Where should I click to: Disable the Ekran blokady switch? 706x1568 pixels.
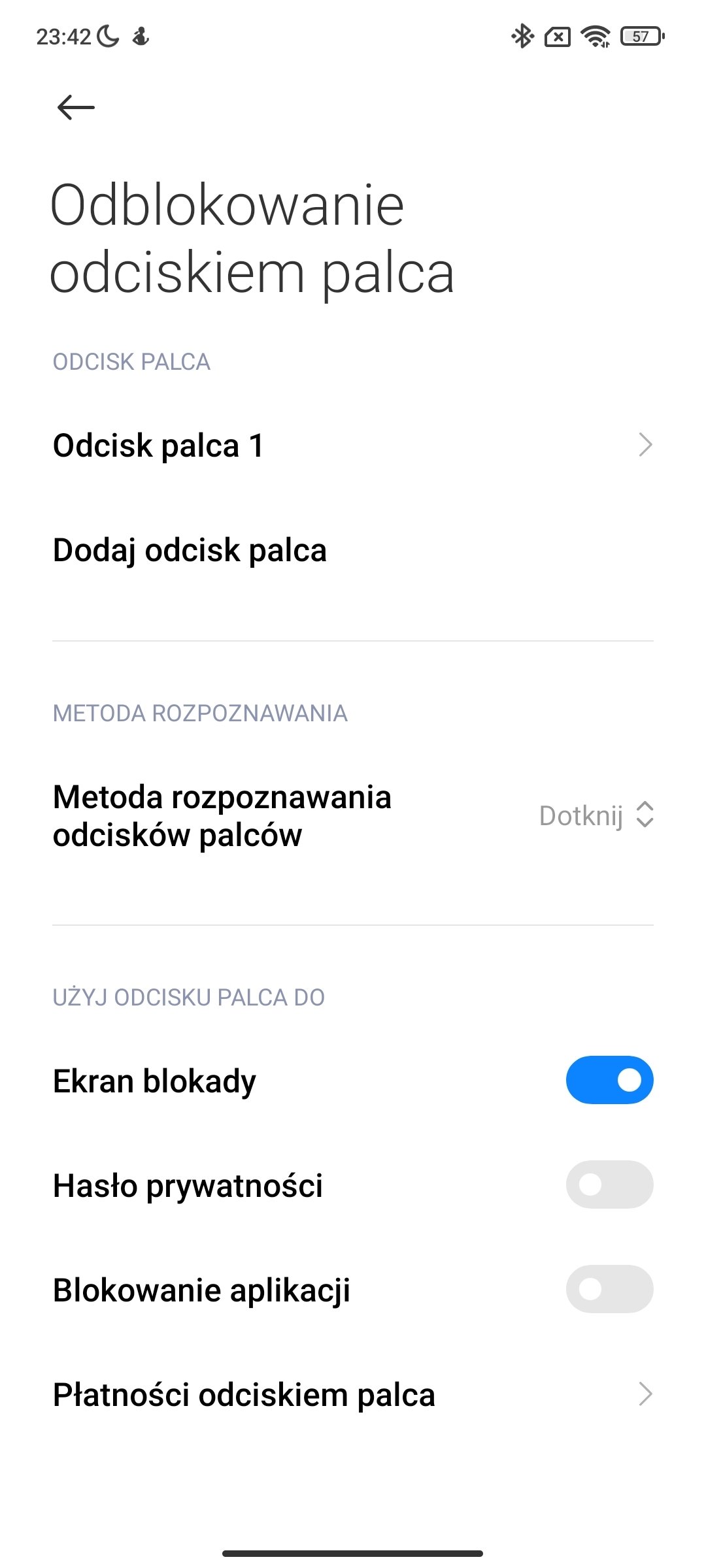coord(609,1080)
